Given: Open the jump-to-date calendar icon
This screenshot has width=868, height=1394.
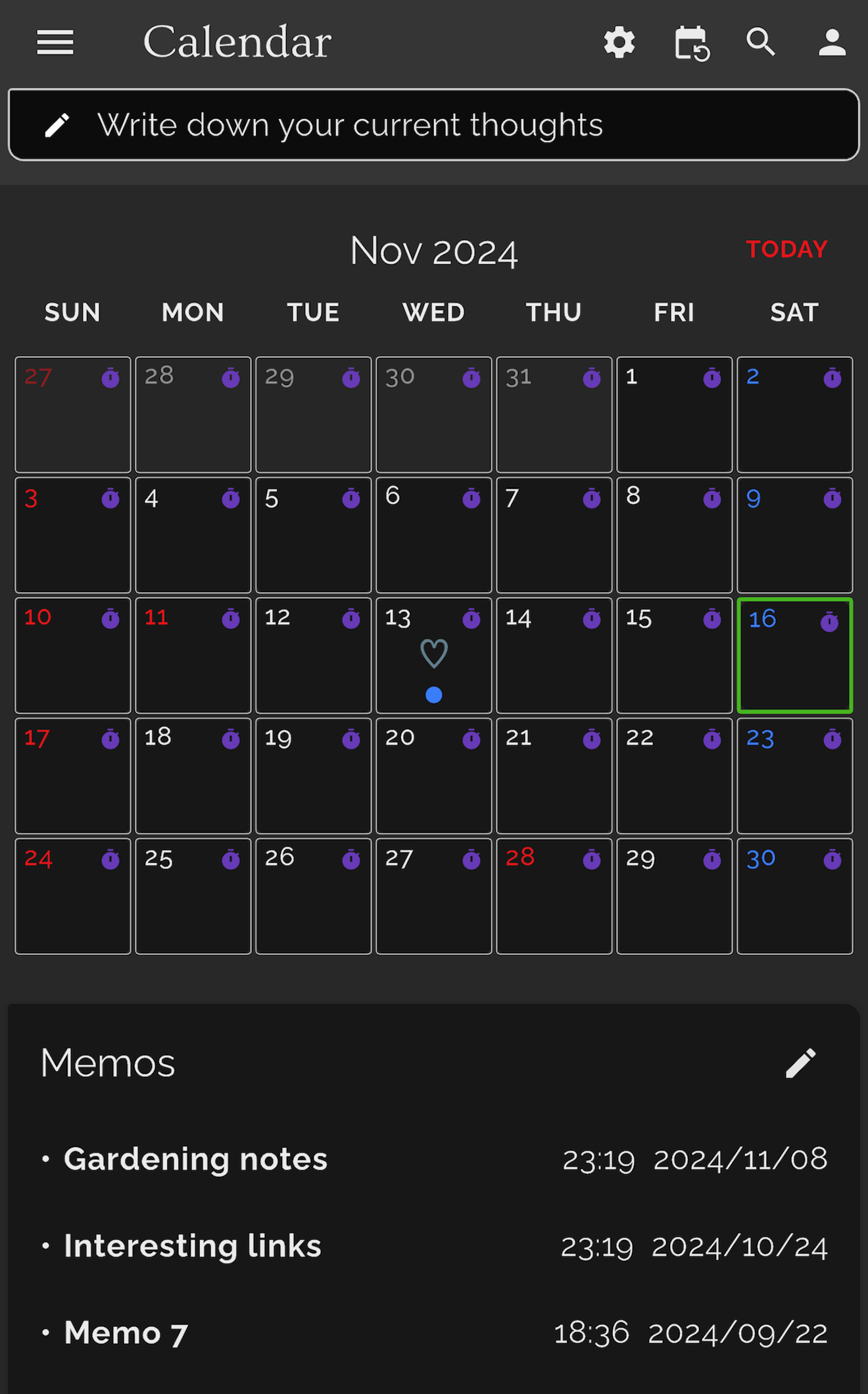Looking at the screenshot, I should [x=690, y=42].
